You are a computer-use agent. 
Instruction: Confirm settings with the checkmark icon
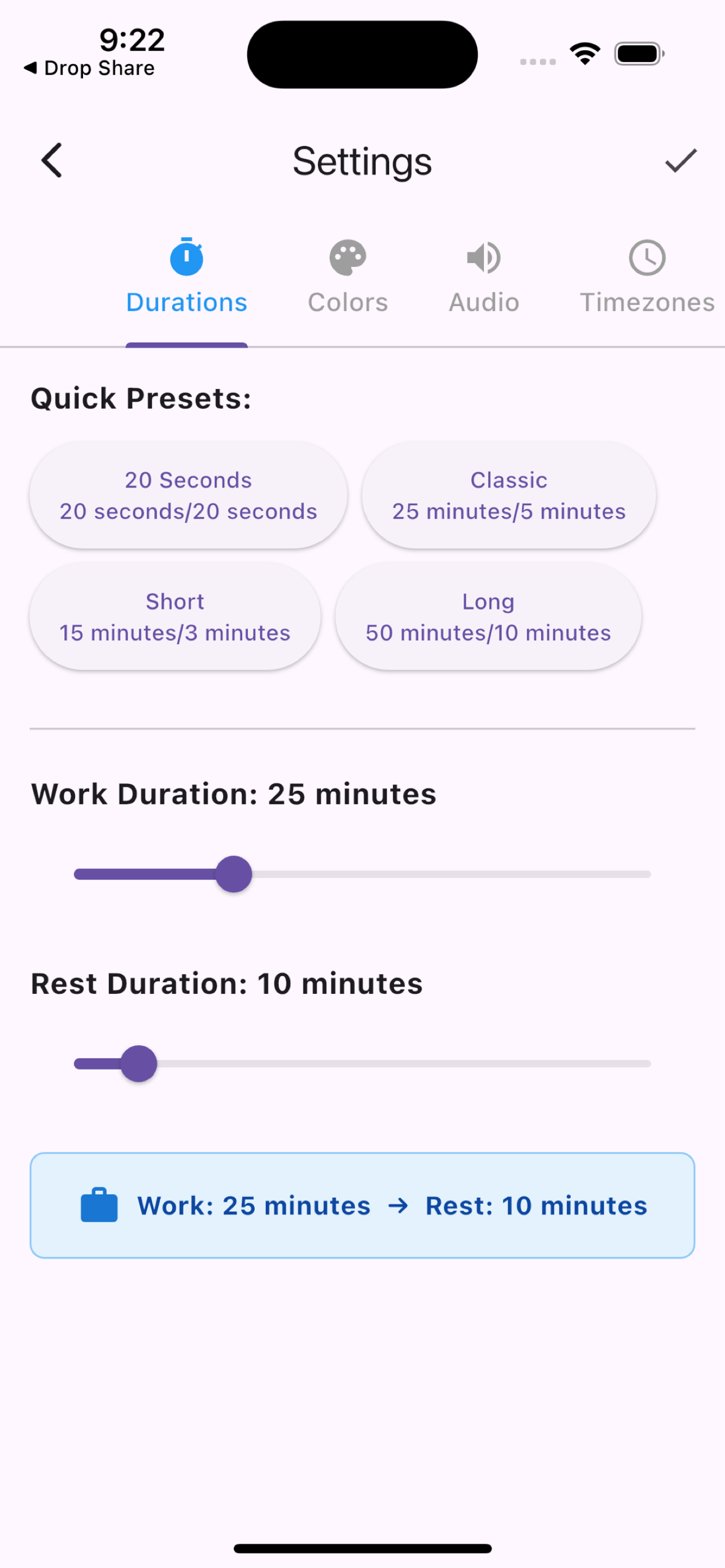(x=680, y=160)
